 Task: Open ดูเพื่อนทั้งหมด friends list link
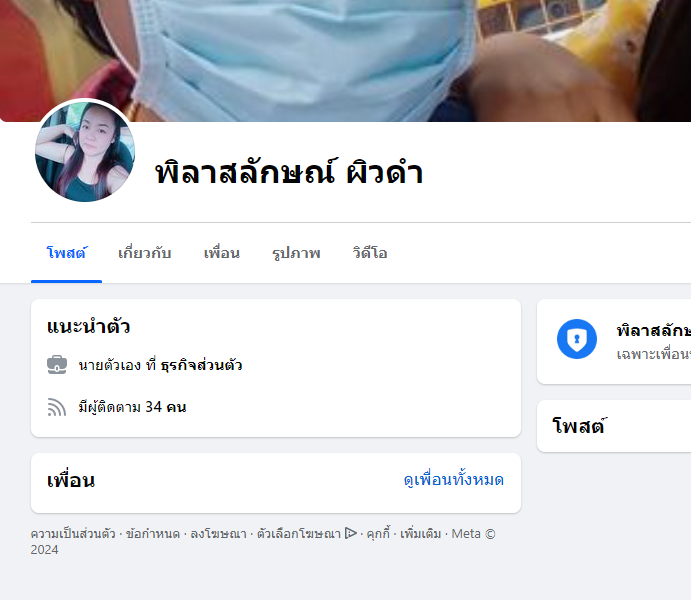tap(453, 480)
